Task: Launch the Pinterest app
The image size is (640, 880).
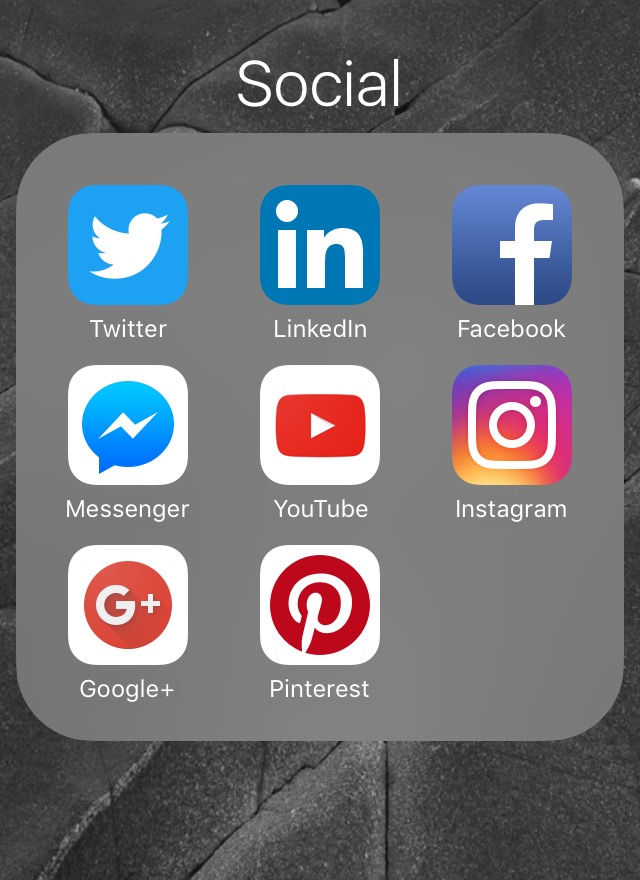Action: [x=320, y=605]
